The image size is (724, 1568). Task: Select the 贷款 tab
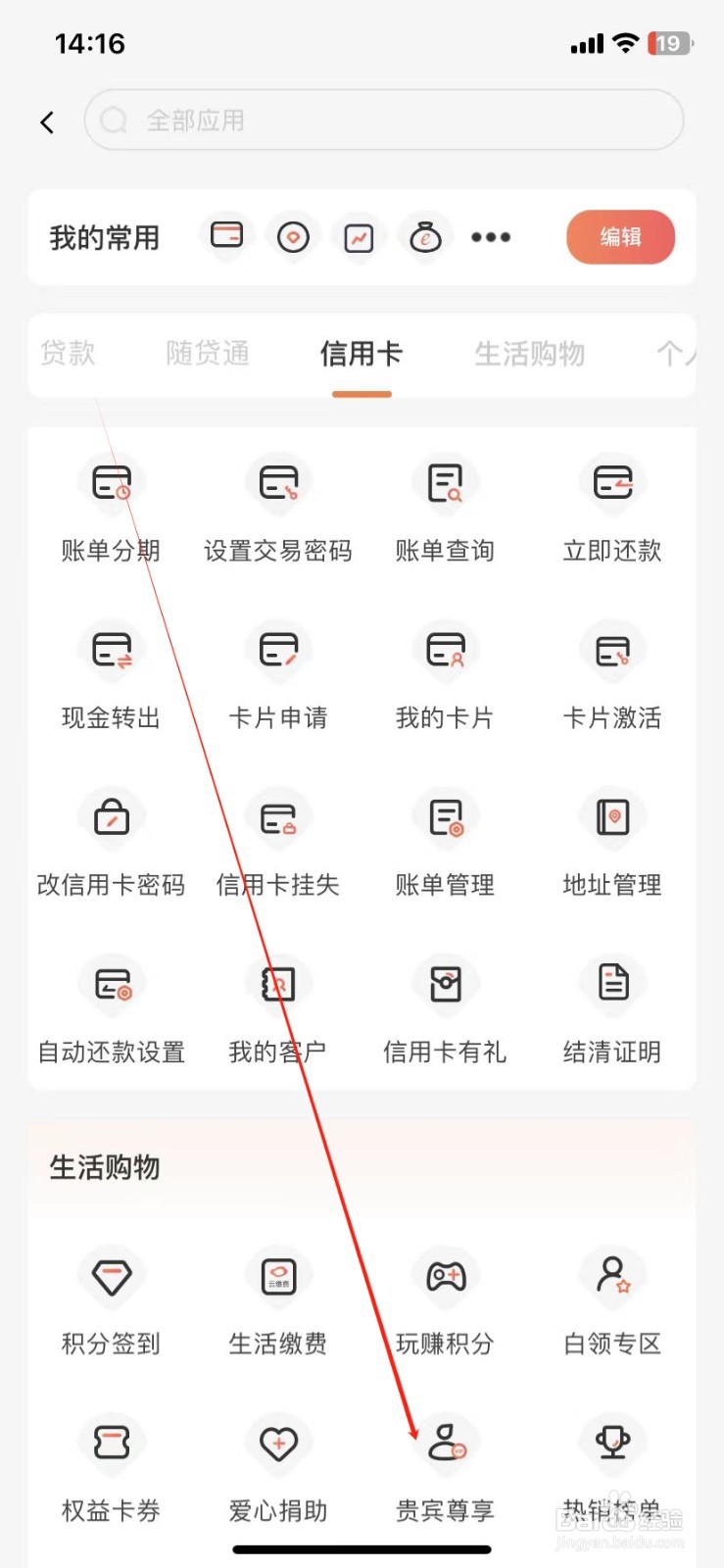tap(68, 354)
